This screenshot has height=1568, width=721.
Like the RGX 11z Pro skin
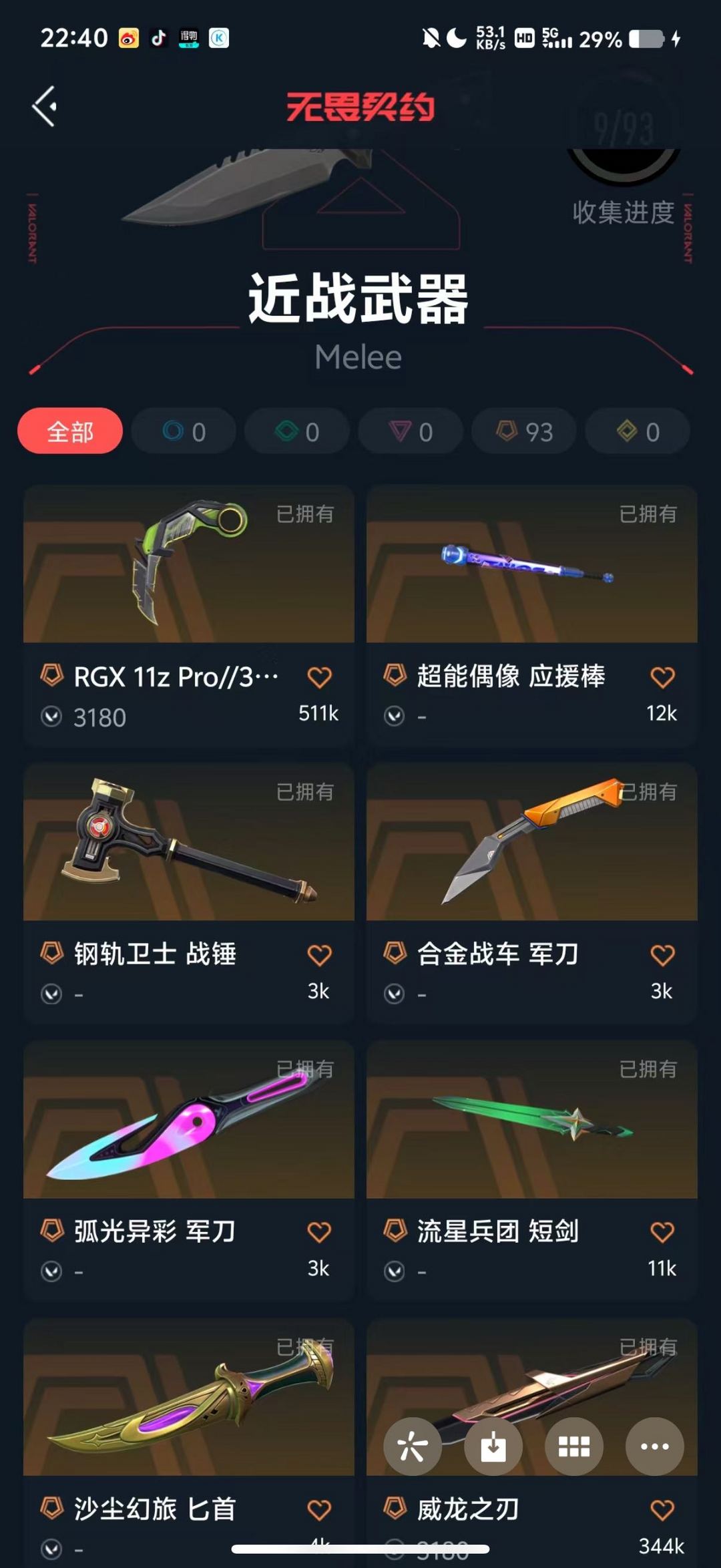click(x=319, y=677)
